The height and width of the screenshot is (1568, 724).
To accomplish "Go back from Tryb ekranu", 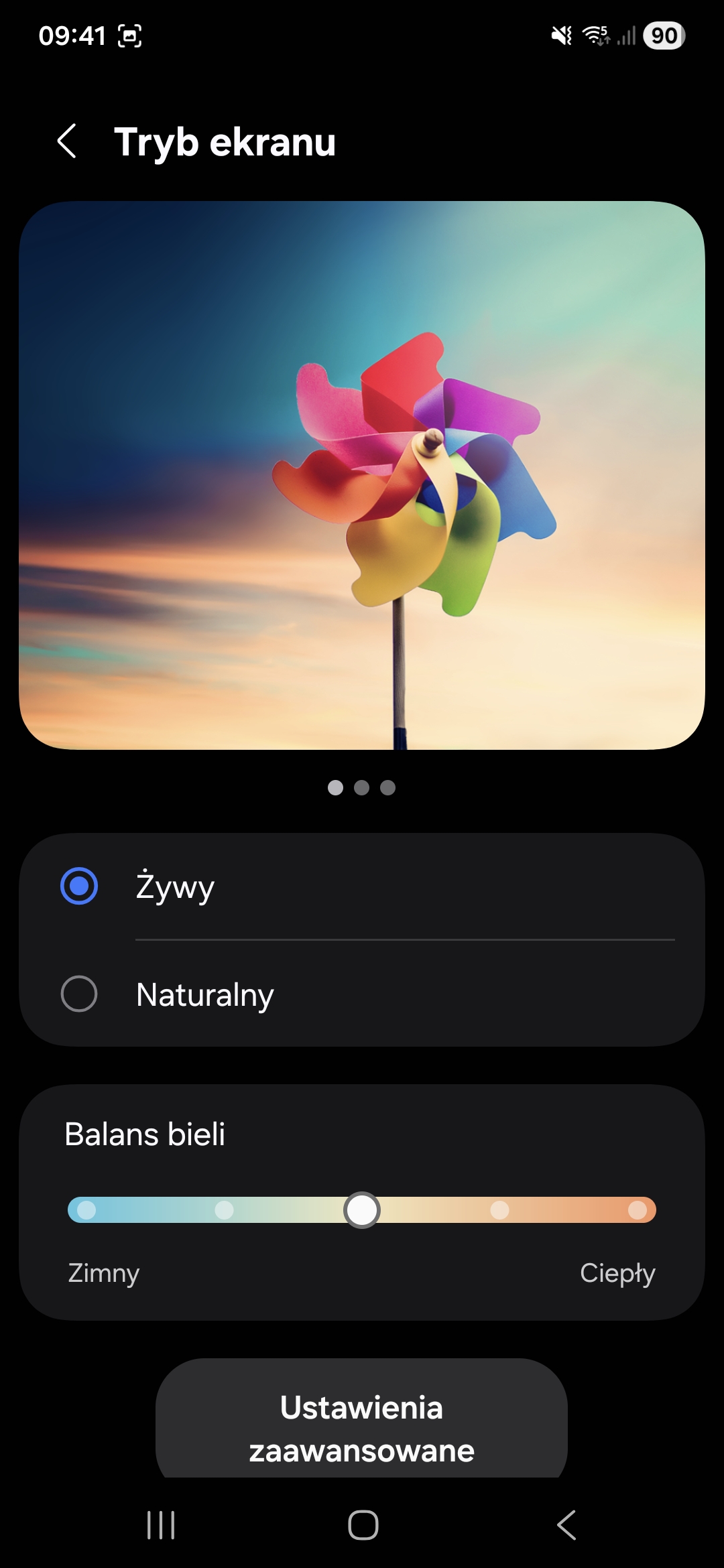I will [67, 141].
